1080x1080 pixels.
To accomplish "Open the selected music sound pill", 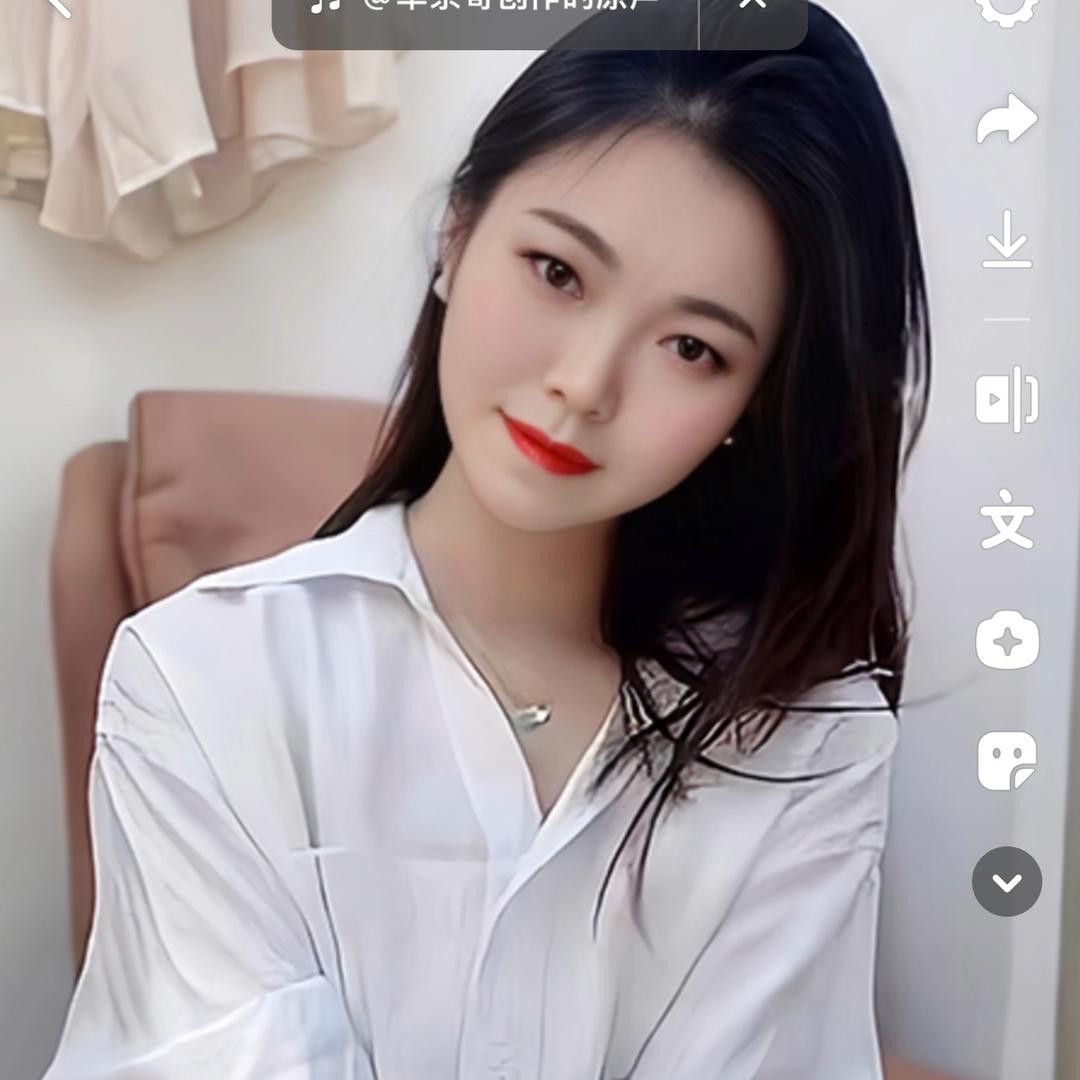I will tap(485, 12).
